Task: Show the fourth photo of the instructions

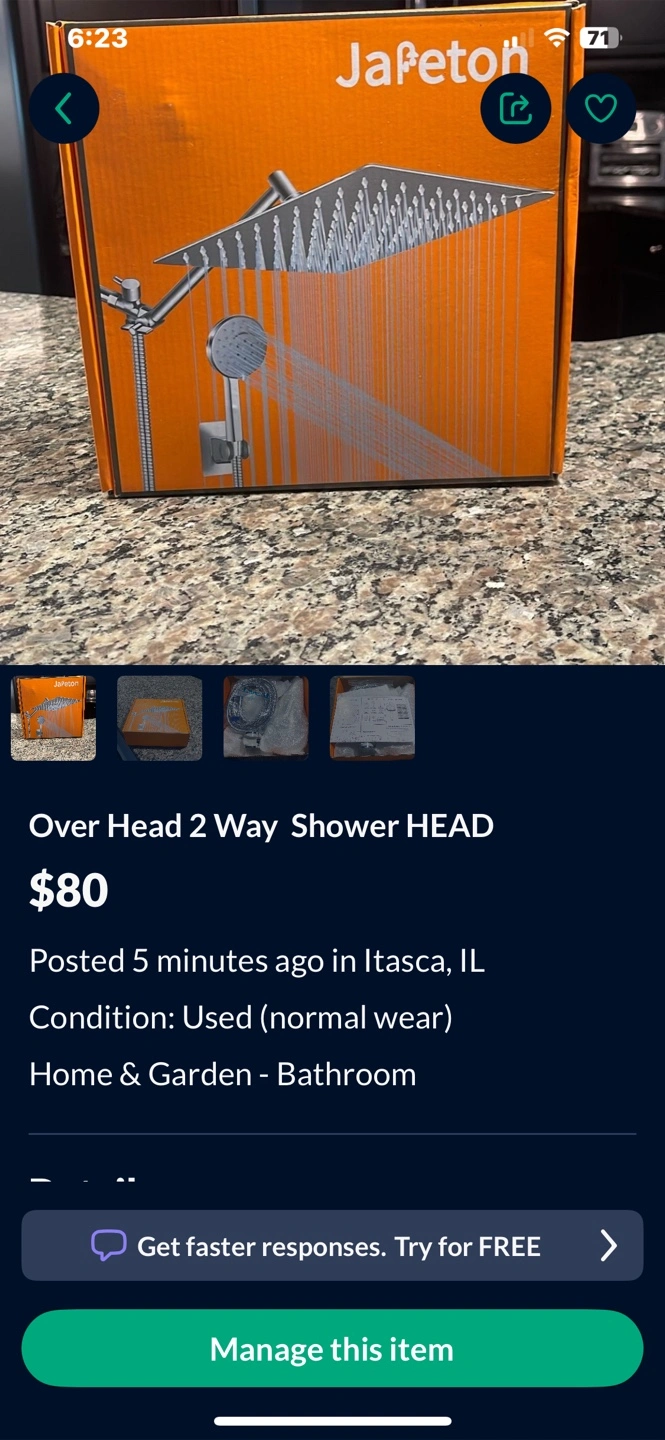Action: [x=372, y=718]
